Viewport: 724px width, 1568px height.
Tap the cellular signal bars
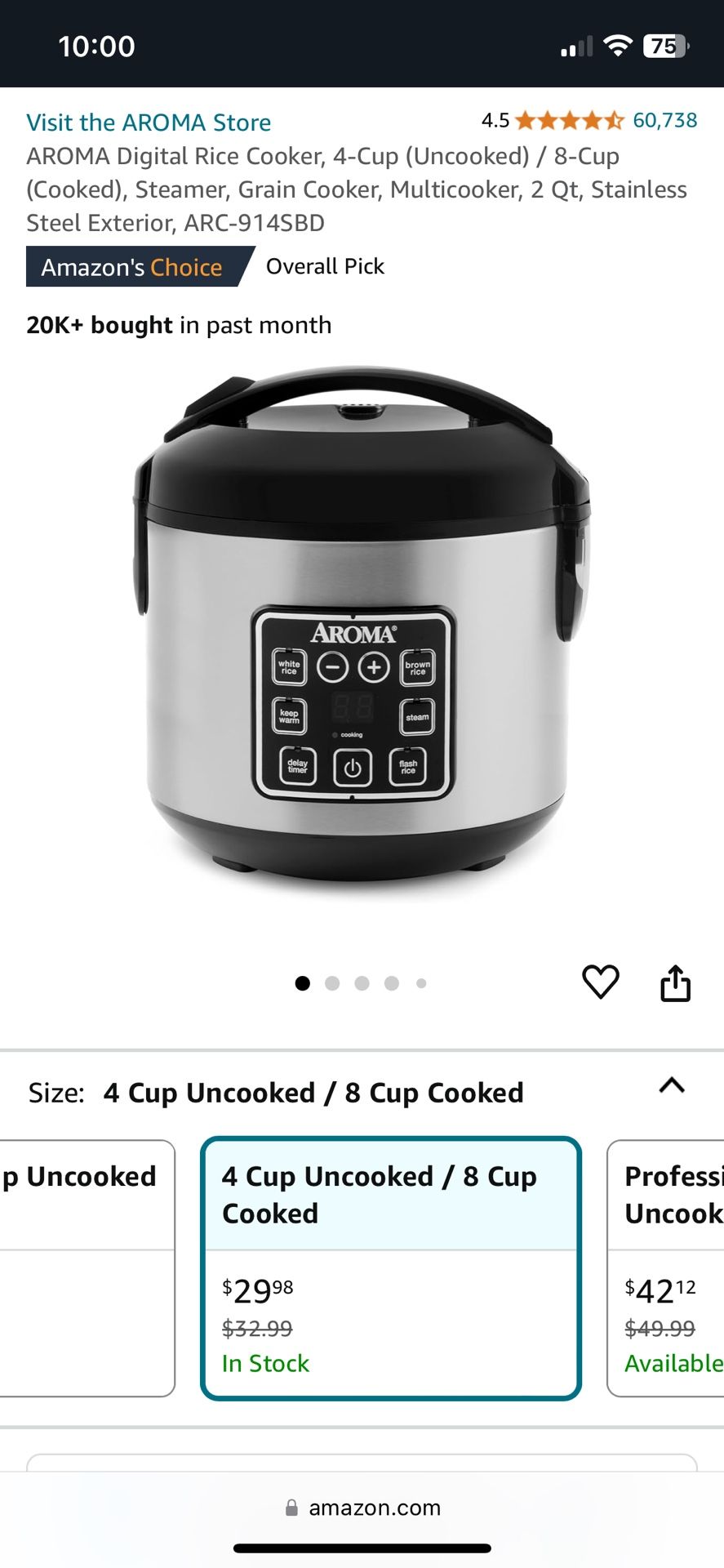pos(576,46)
